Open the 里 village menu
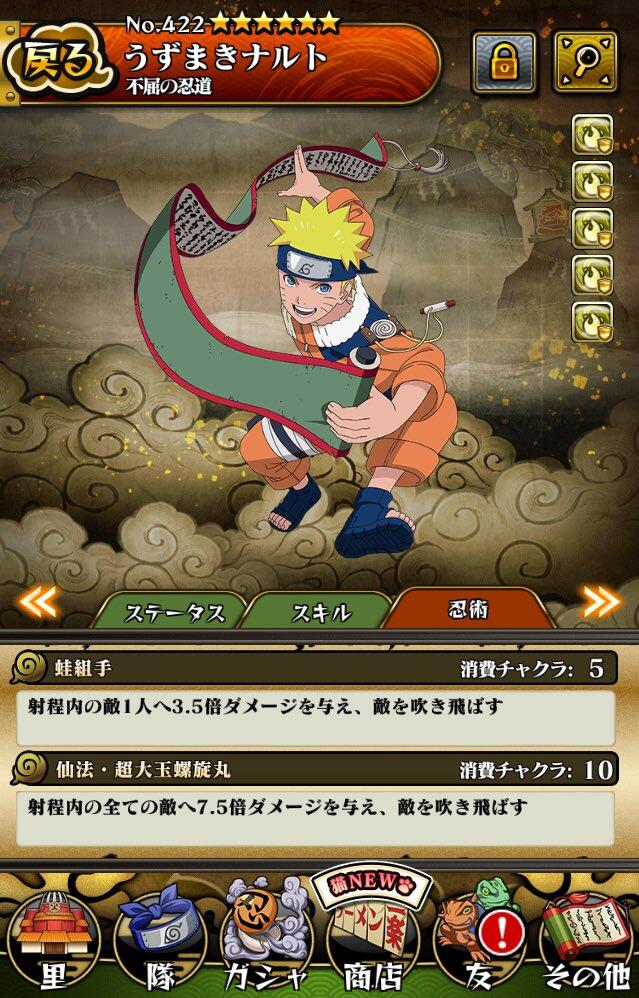Image resolution: width=639 pixels, height=998 pixels. pos(54,935)
